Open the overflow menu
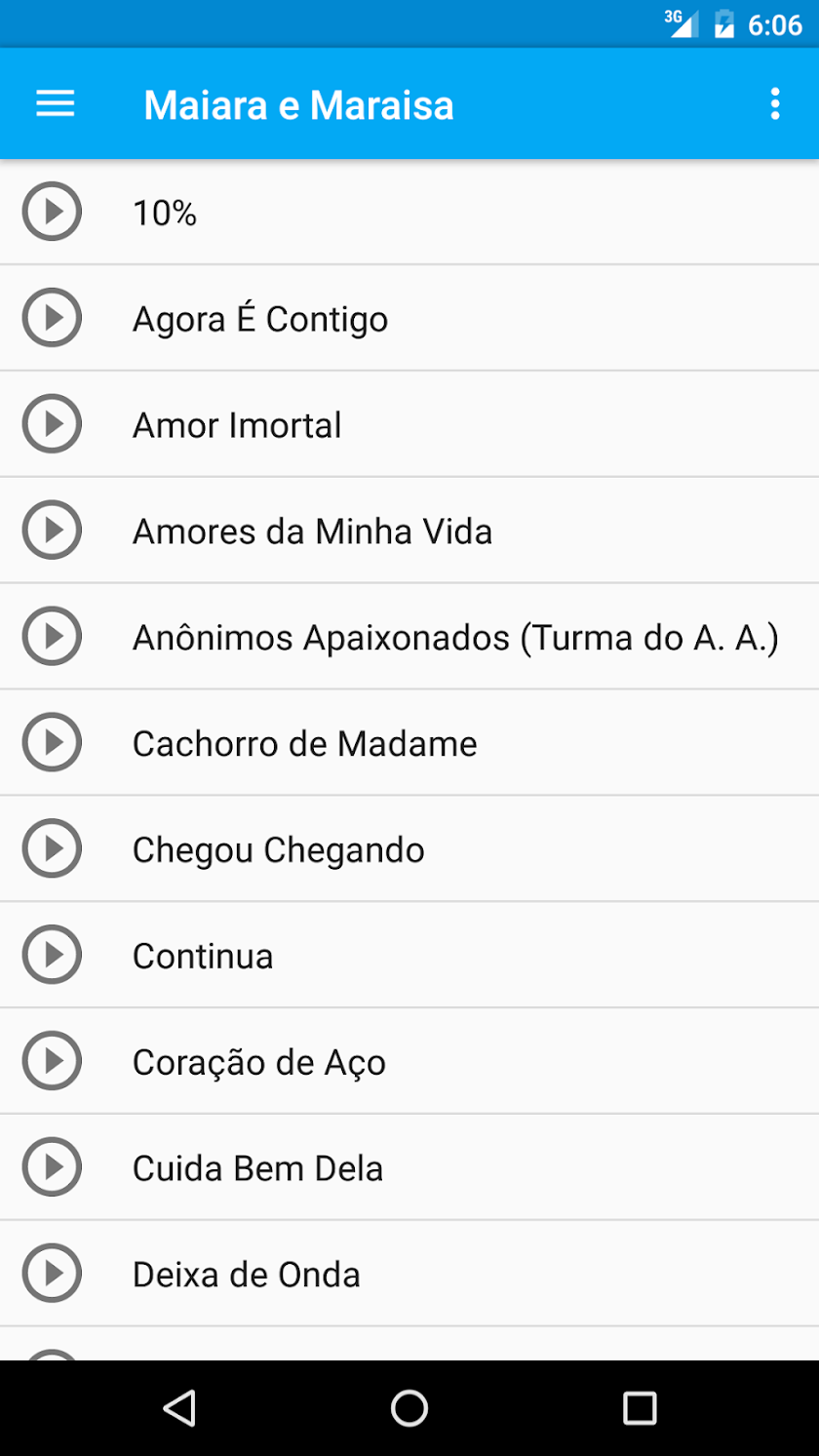 775,104
